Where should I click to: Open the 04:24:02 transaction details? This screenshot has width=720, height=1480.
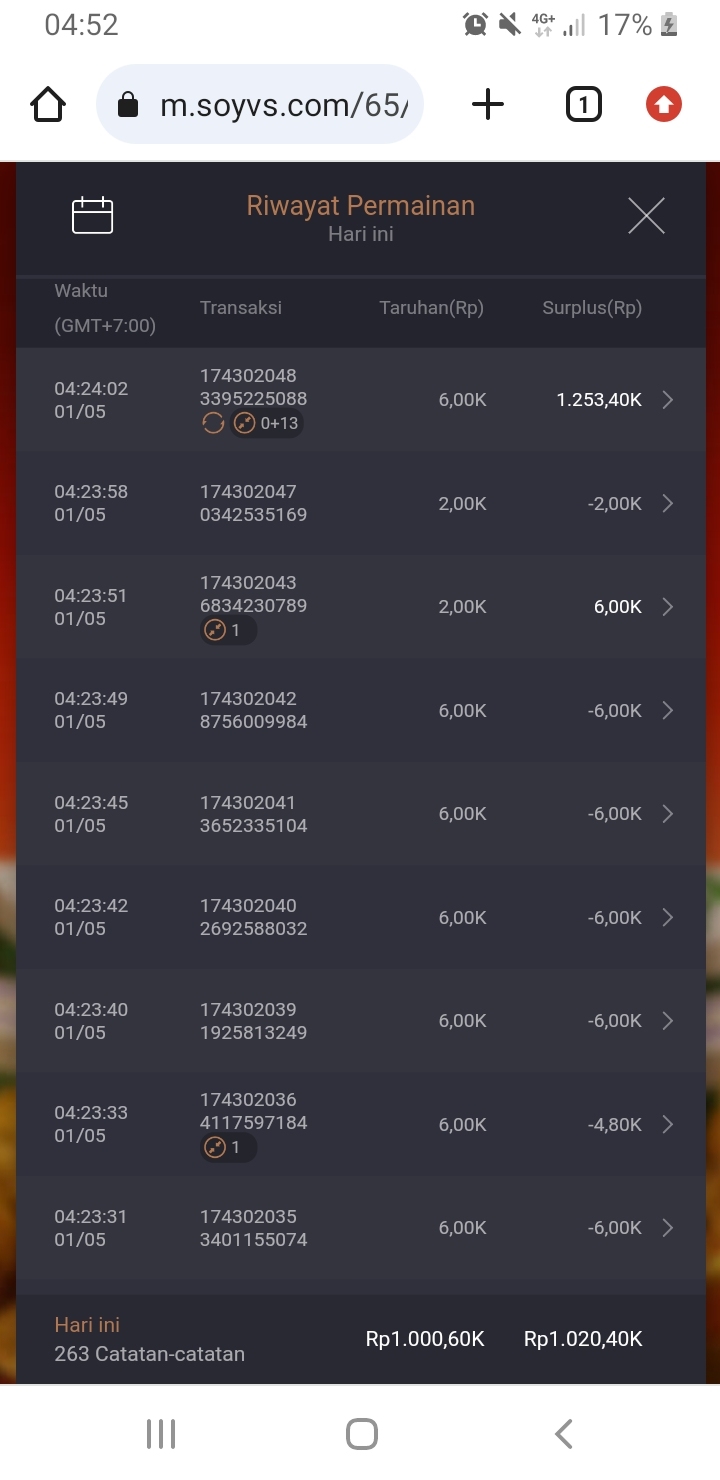pyautogui.click(x=667, y=400)
